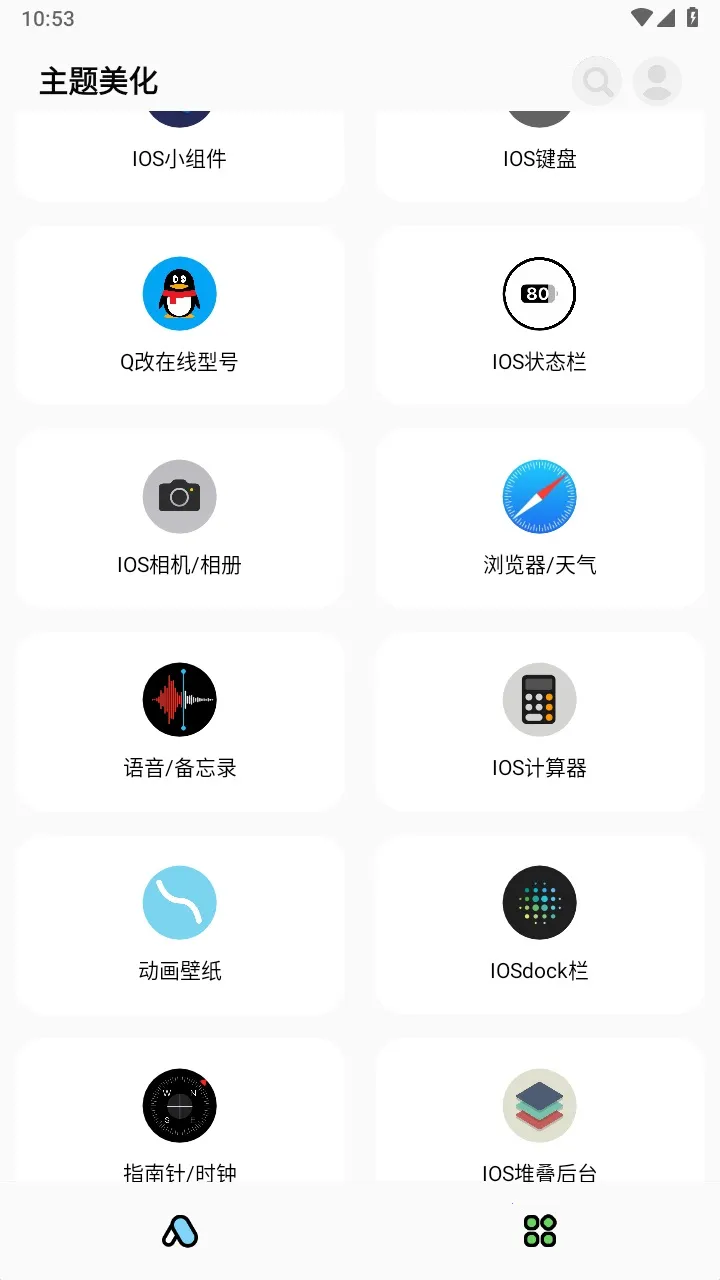720x1280 pixels.
Task: Open the IOS状态栏 card
Action: coord(540,315)
